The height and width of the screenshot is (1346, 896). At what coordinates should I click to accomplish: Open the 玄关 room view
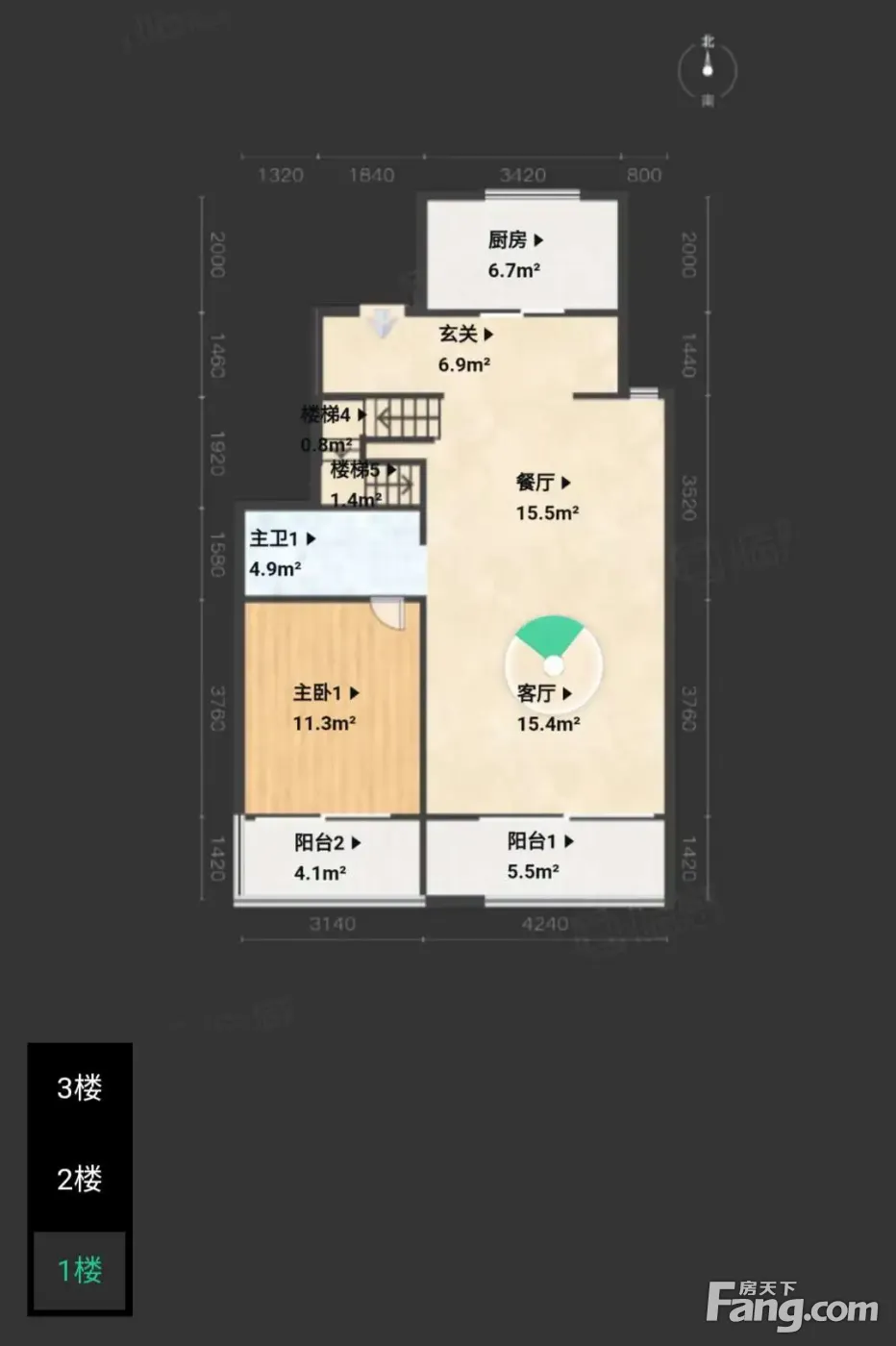466,334
